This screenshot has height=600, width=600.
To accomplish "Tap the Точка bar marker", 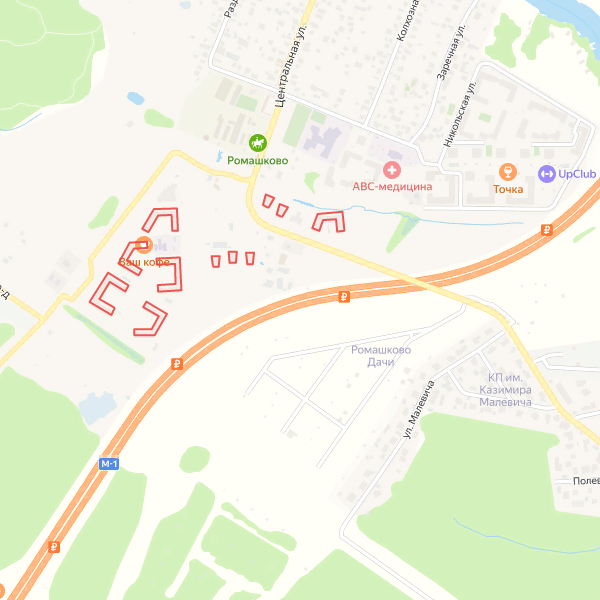I will pyautogui.click(x=508, y=172).
